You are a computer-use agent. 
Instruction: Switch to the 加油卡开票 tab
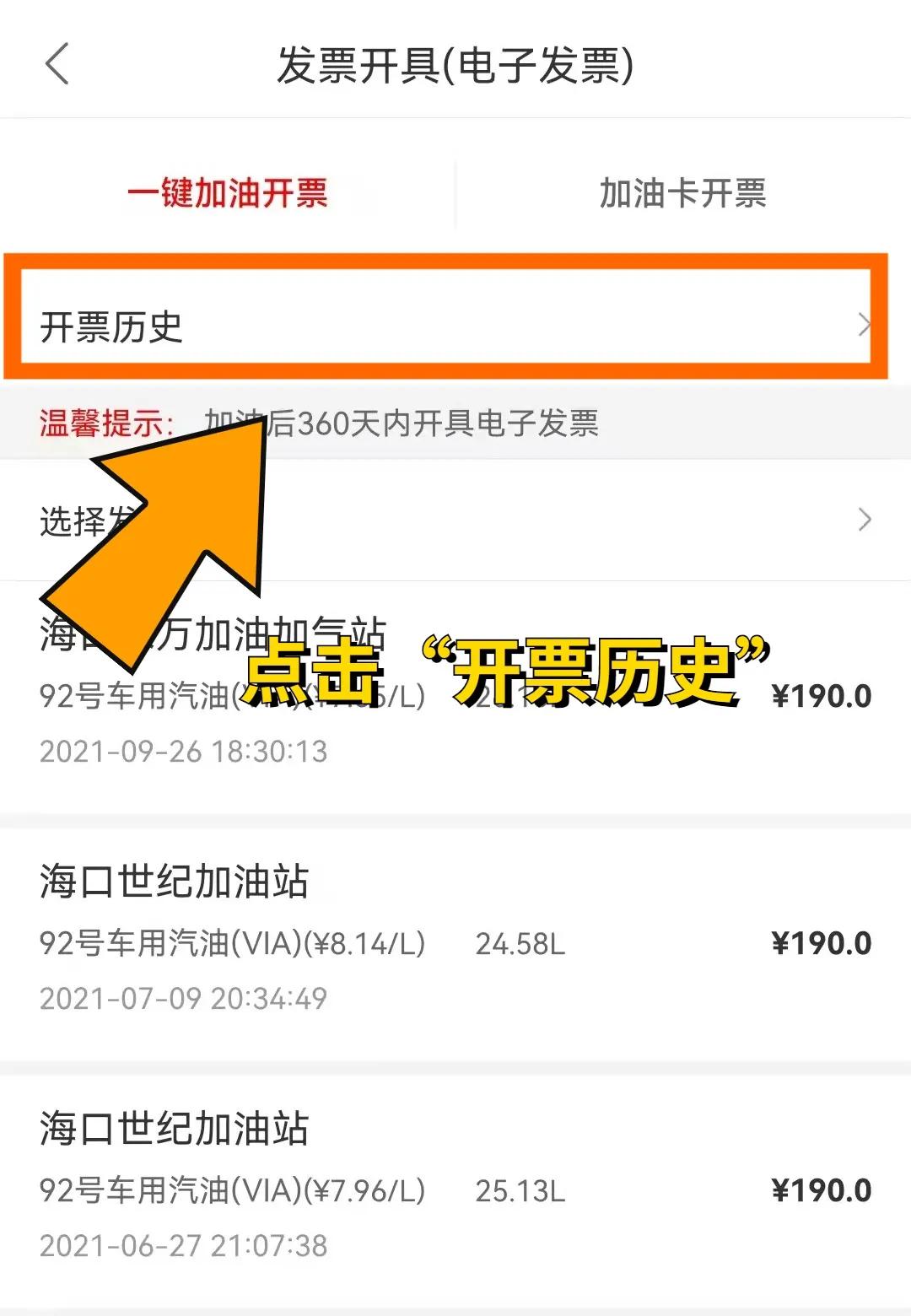(683, 194)
